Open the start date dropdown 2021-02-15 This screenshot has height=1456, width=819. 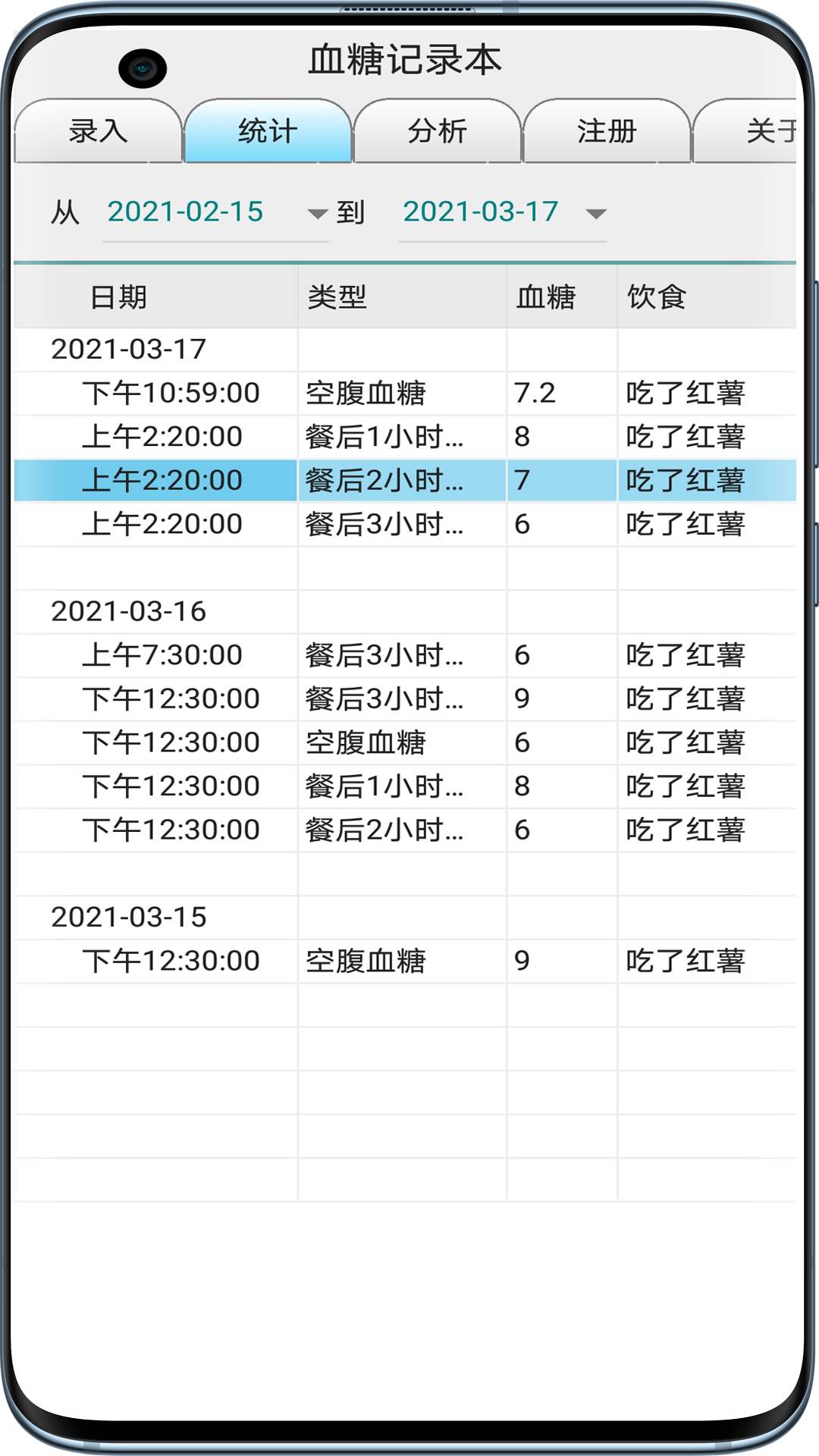[216, 212]
